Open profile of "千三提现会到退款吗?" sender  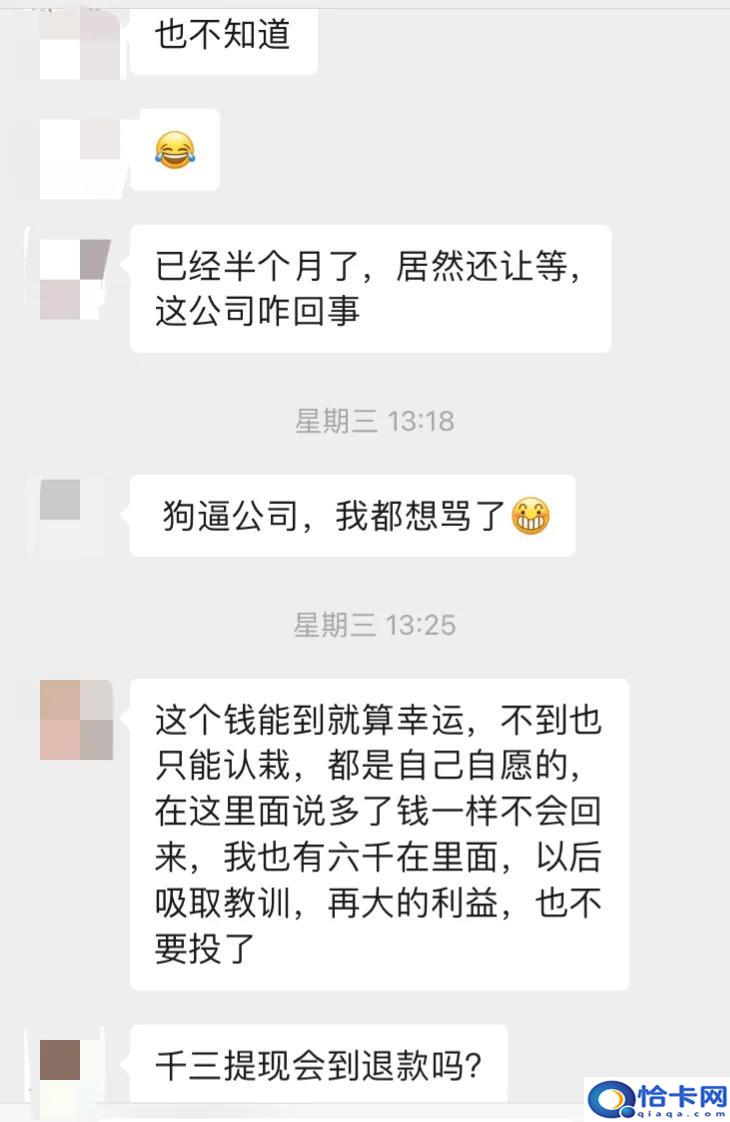[72, 1066]
